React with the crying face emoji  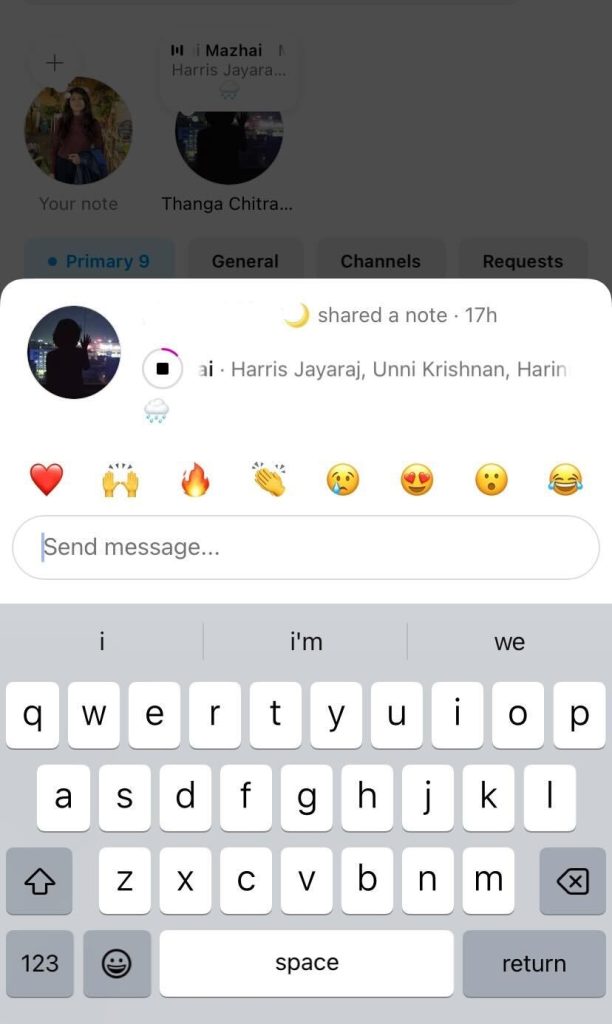pyautogui.click(x=342, y=481)
